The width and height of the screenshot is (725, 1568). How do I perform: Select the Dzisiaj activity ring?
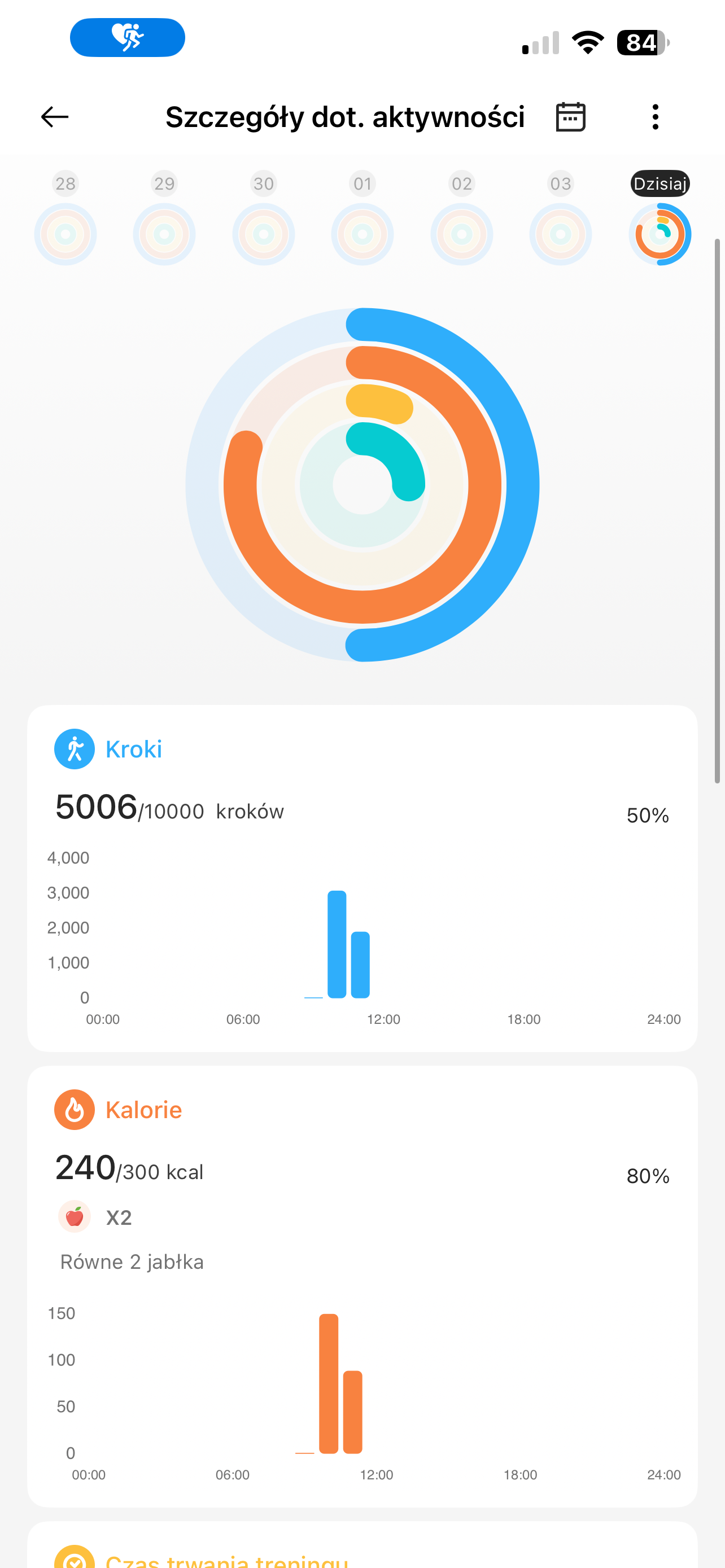point(660,234)
